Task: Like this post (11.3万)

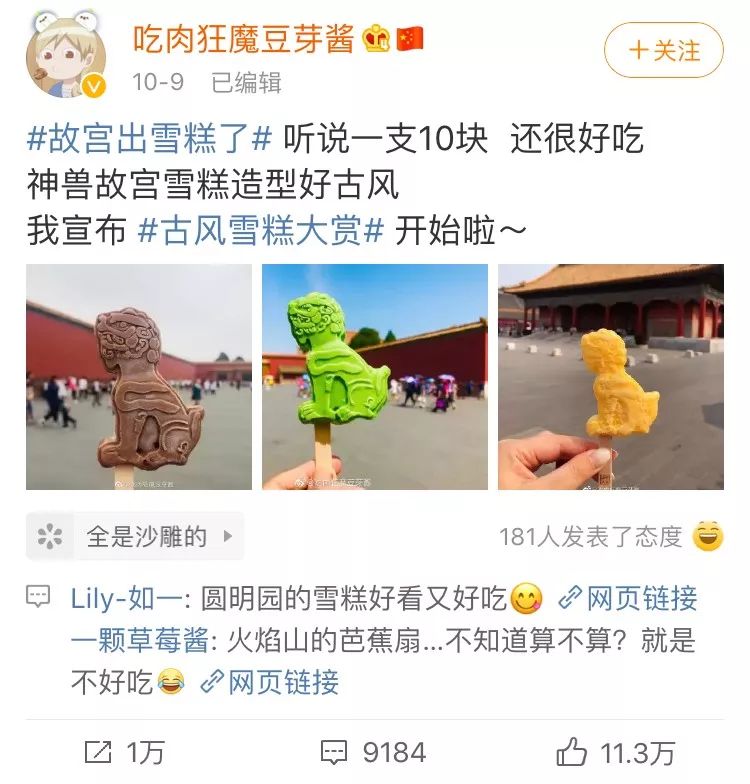Action: [x=616, y=751]
